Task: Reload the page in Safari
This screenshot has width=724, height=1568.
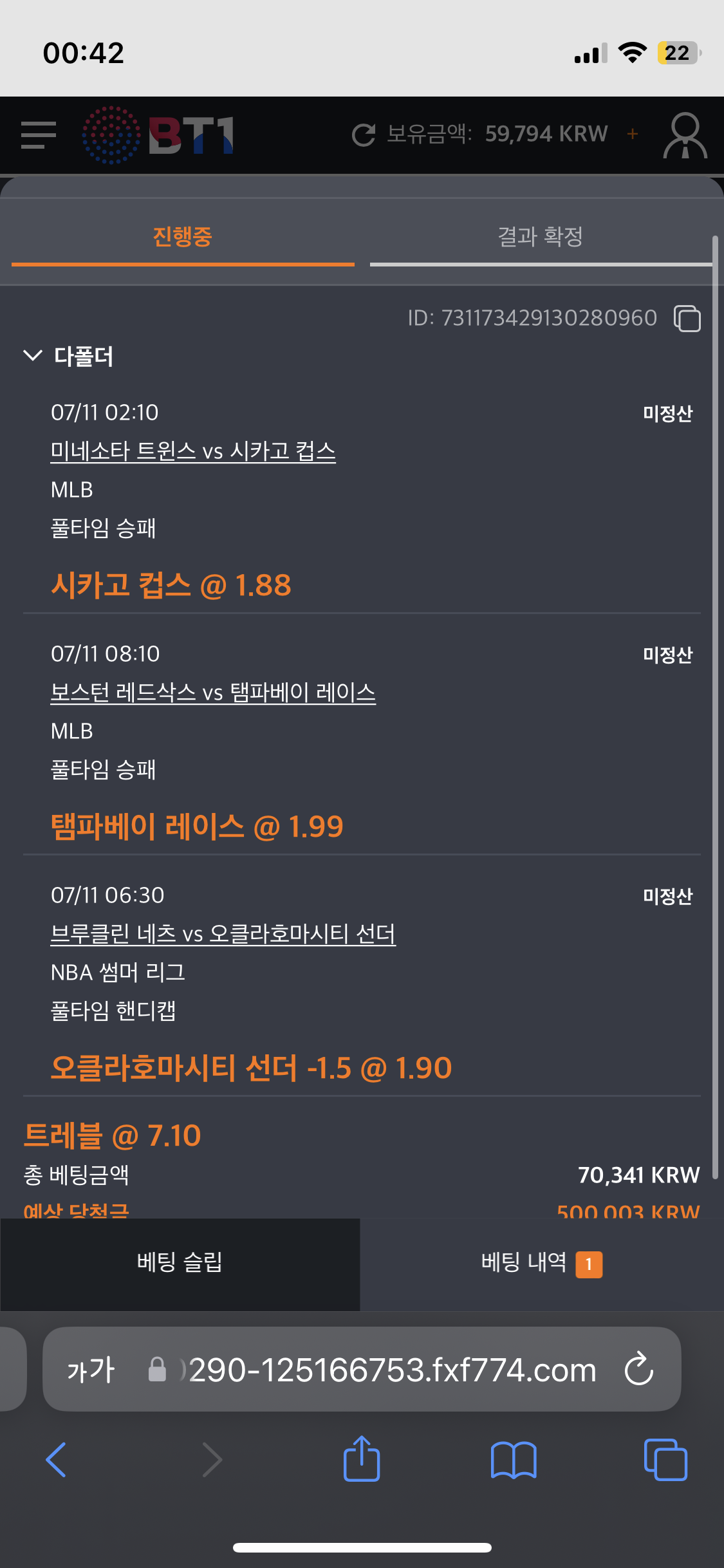Action: (639, 1368)
